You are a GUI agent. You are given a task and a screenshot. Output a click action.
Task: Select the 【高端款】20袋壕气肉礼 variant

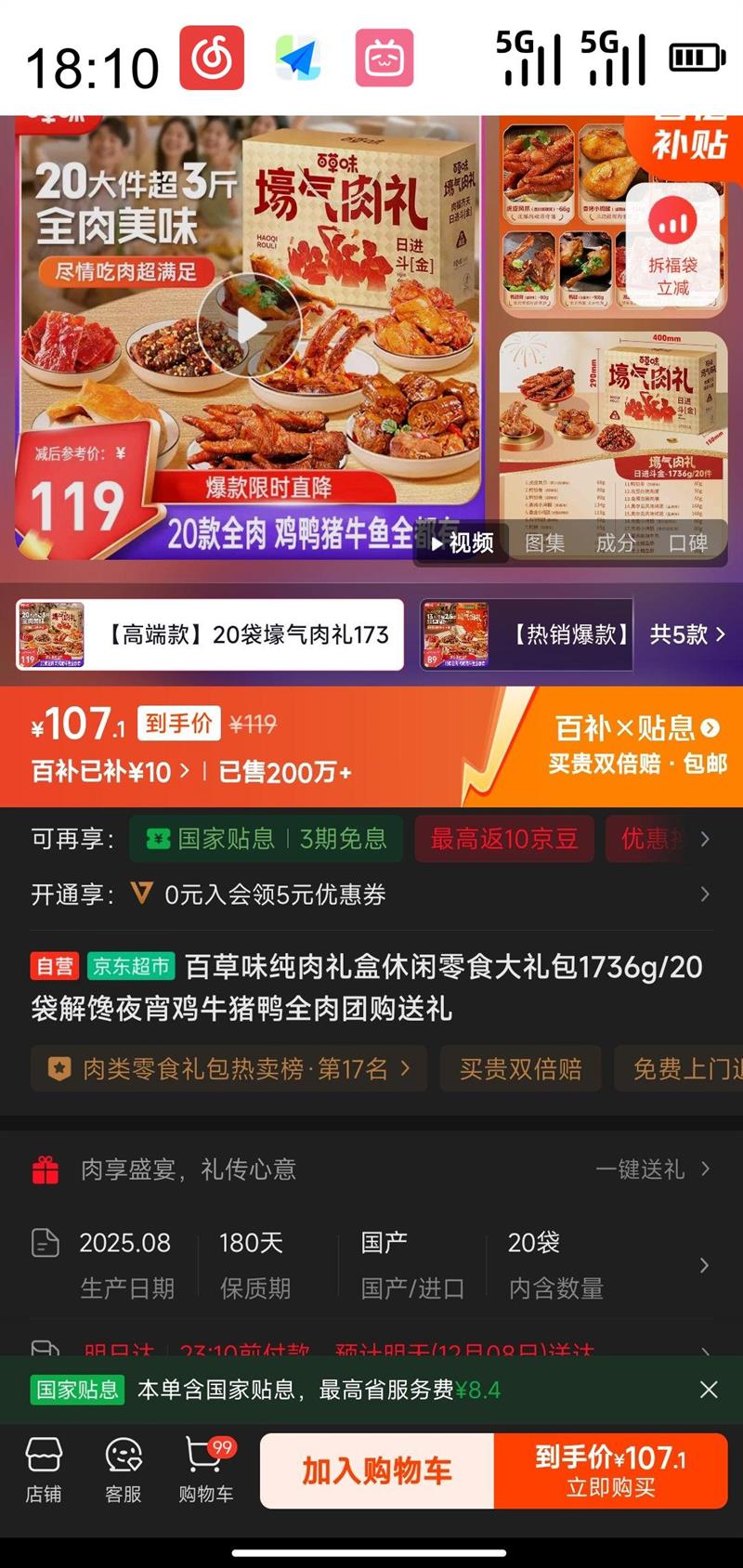(x=210, y=634)
